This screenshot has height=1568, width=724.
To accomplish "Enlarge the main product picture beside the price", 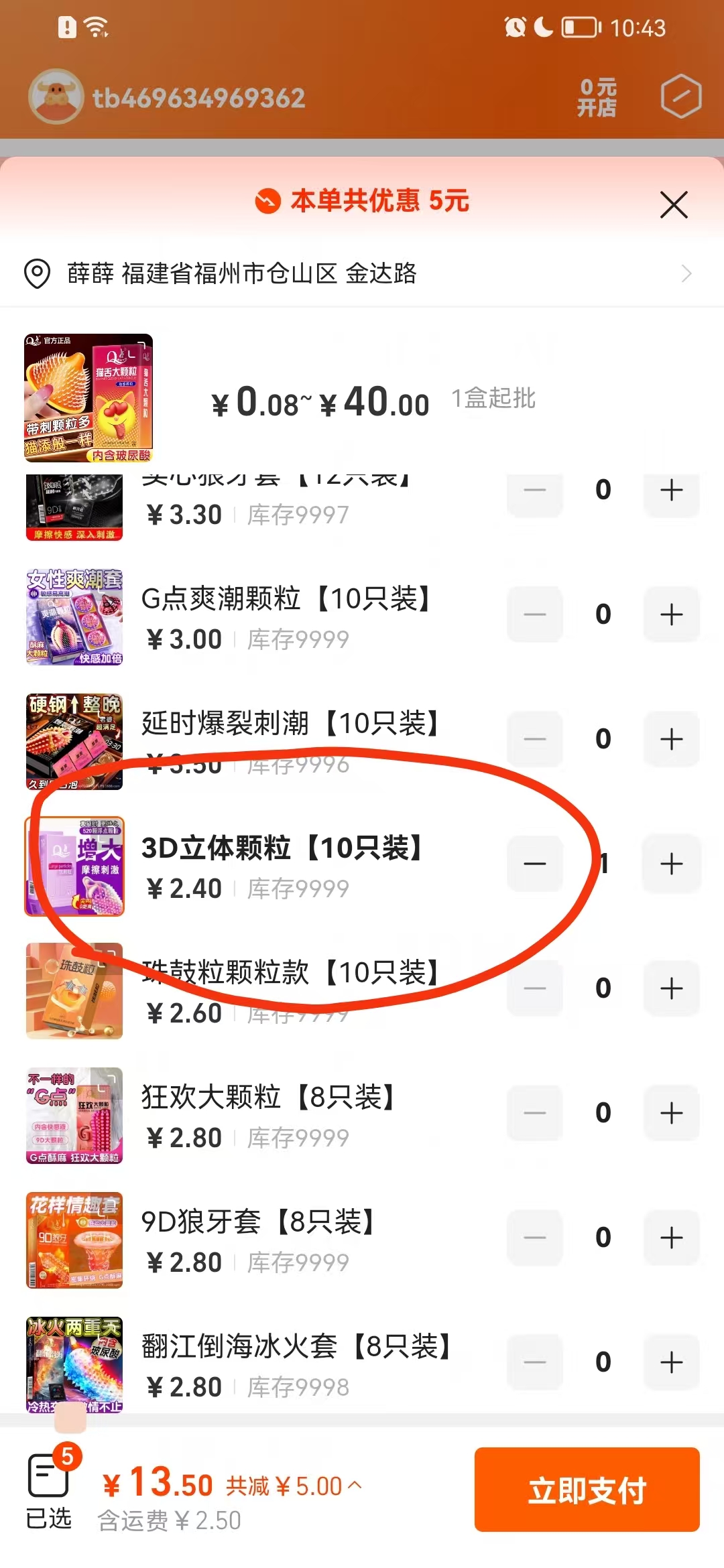I will pos(88,398).
